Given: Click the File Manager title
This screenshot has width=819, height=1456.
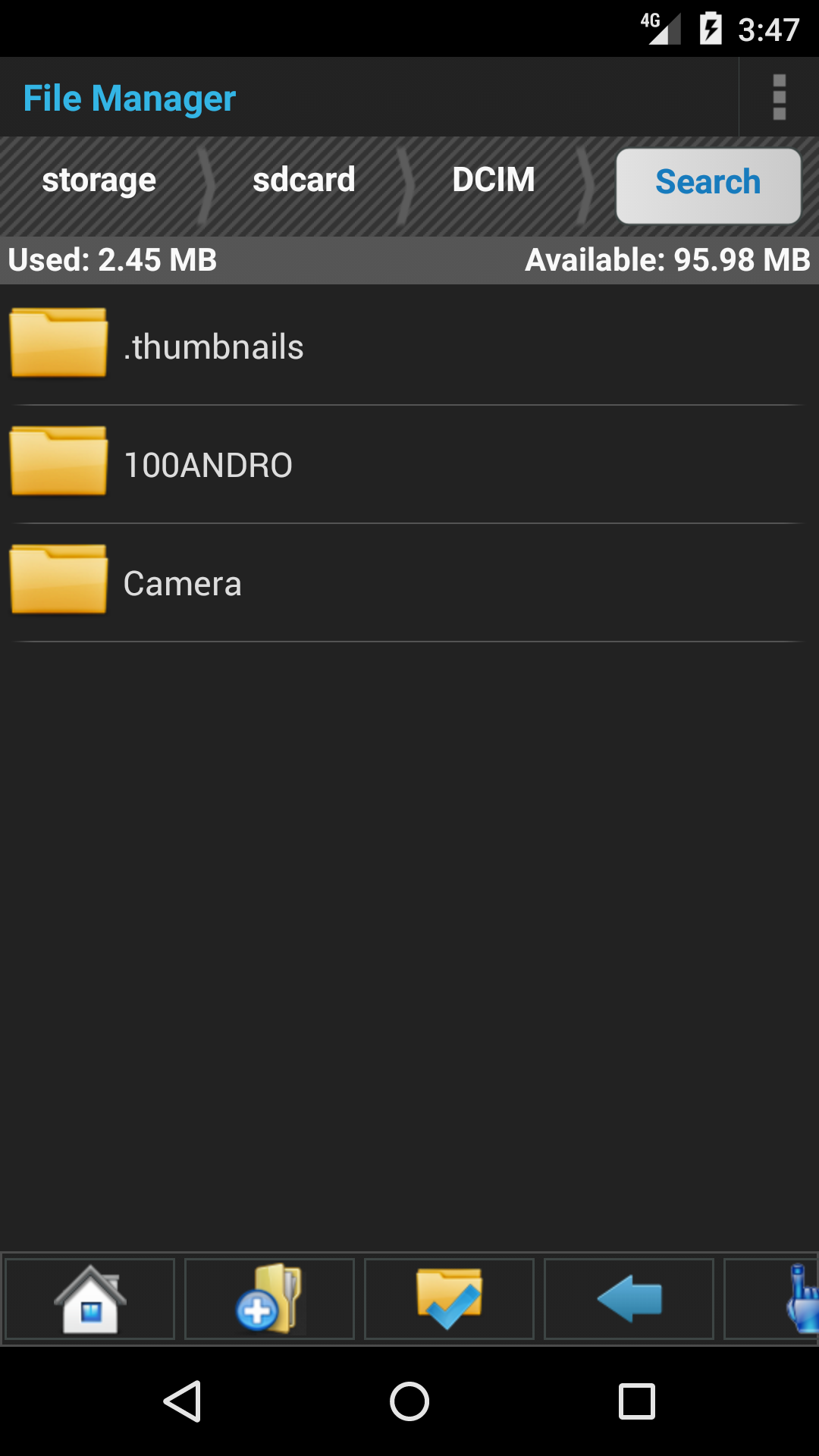Looking at the screenshot, I should 130,97.
